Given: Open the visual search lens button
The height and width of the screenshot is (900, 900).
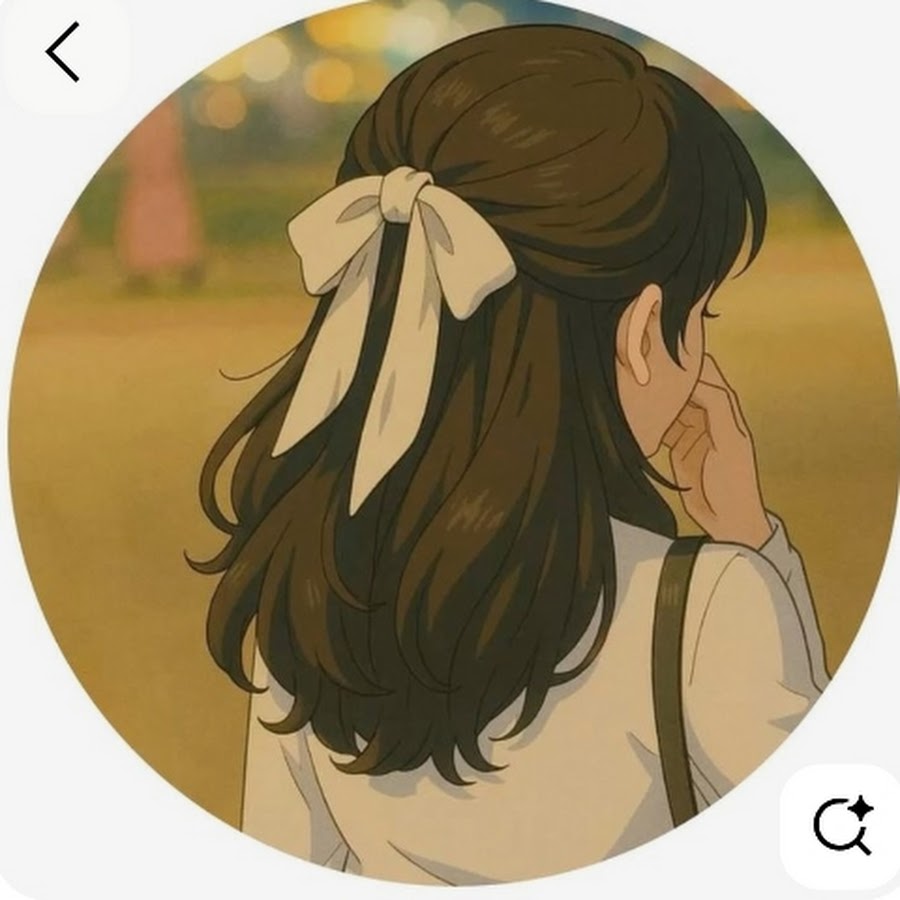Looking at the screenshot, I should click(841, 826).
